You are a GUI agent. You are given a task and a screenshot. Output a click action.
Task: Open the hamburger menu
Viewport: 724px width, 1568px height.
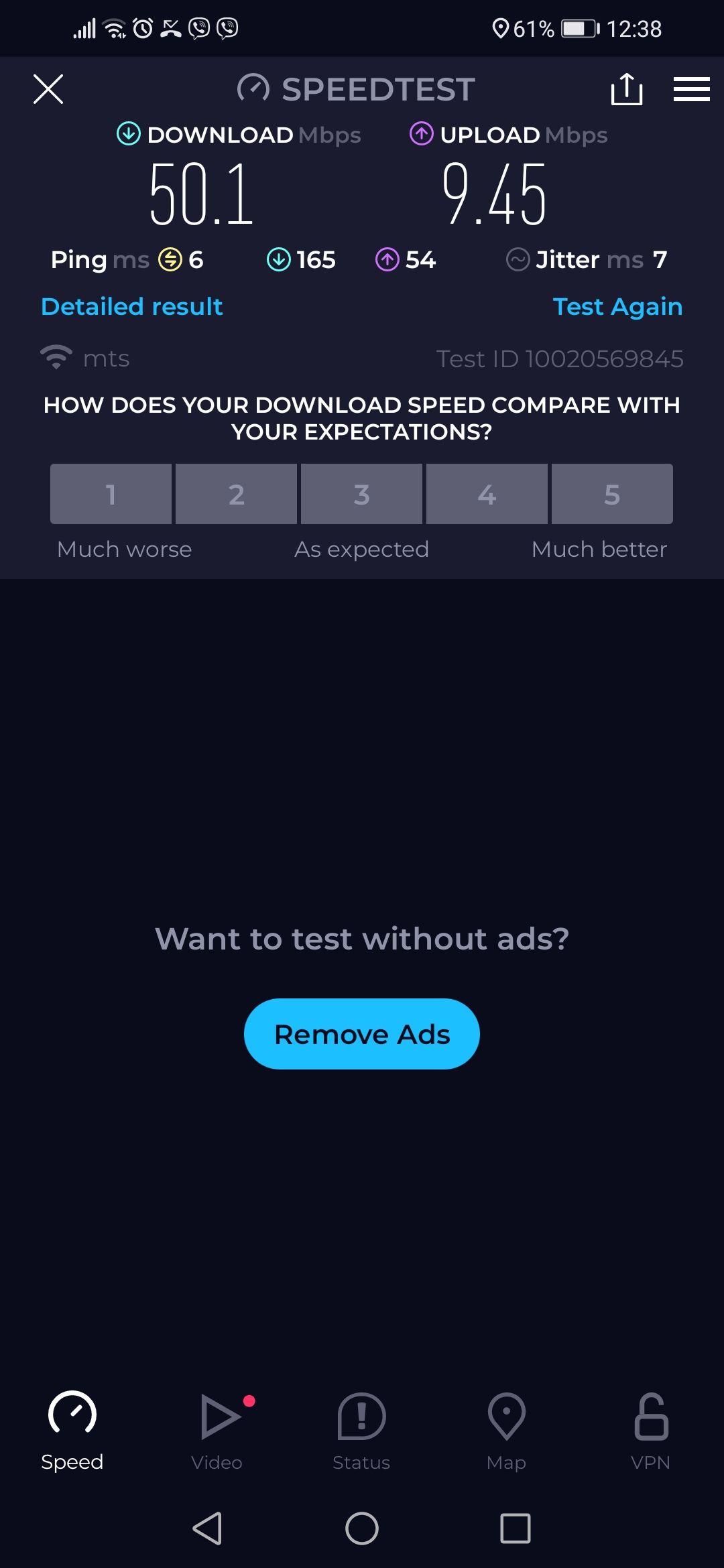[x=691, y=89]
